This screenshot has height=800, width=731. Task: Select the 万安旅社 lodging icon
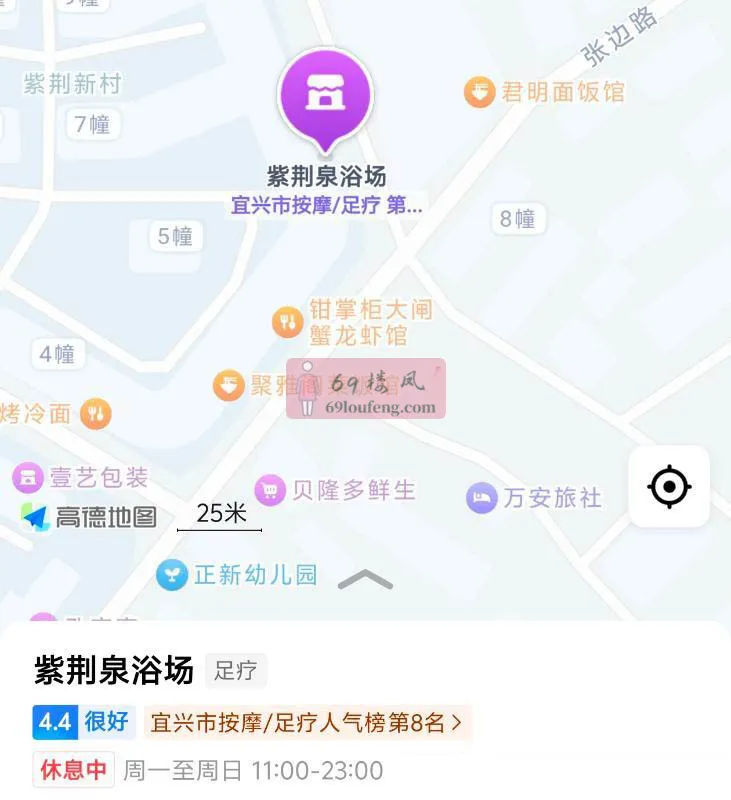[482, 496]
